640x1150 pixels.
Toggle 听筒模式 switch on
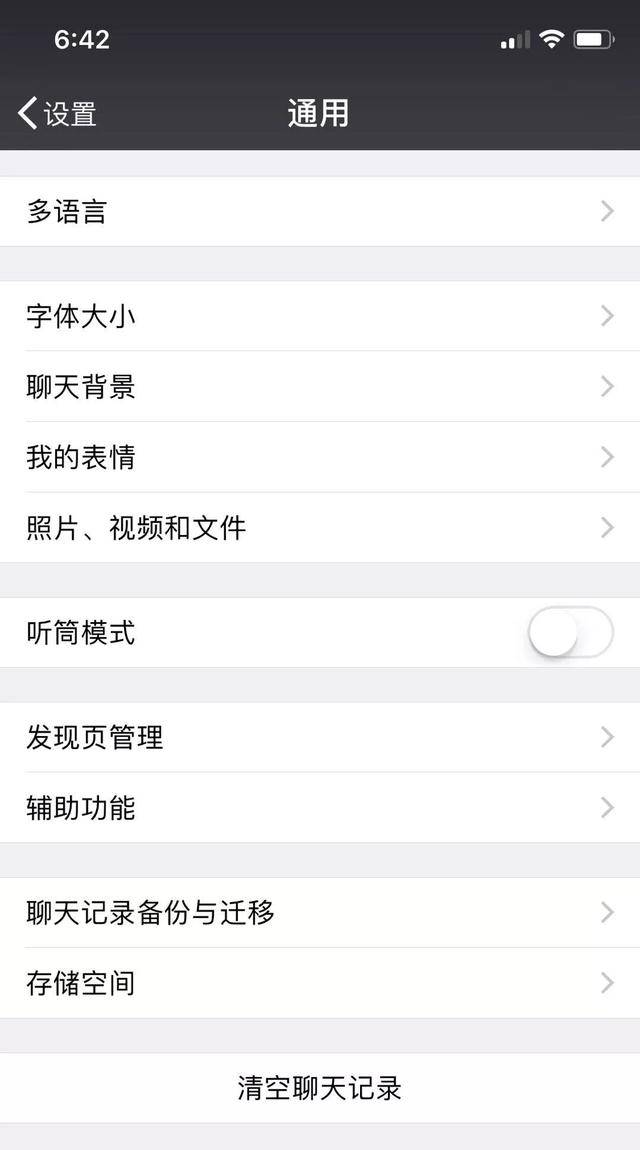(x=570, y=633)
